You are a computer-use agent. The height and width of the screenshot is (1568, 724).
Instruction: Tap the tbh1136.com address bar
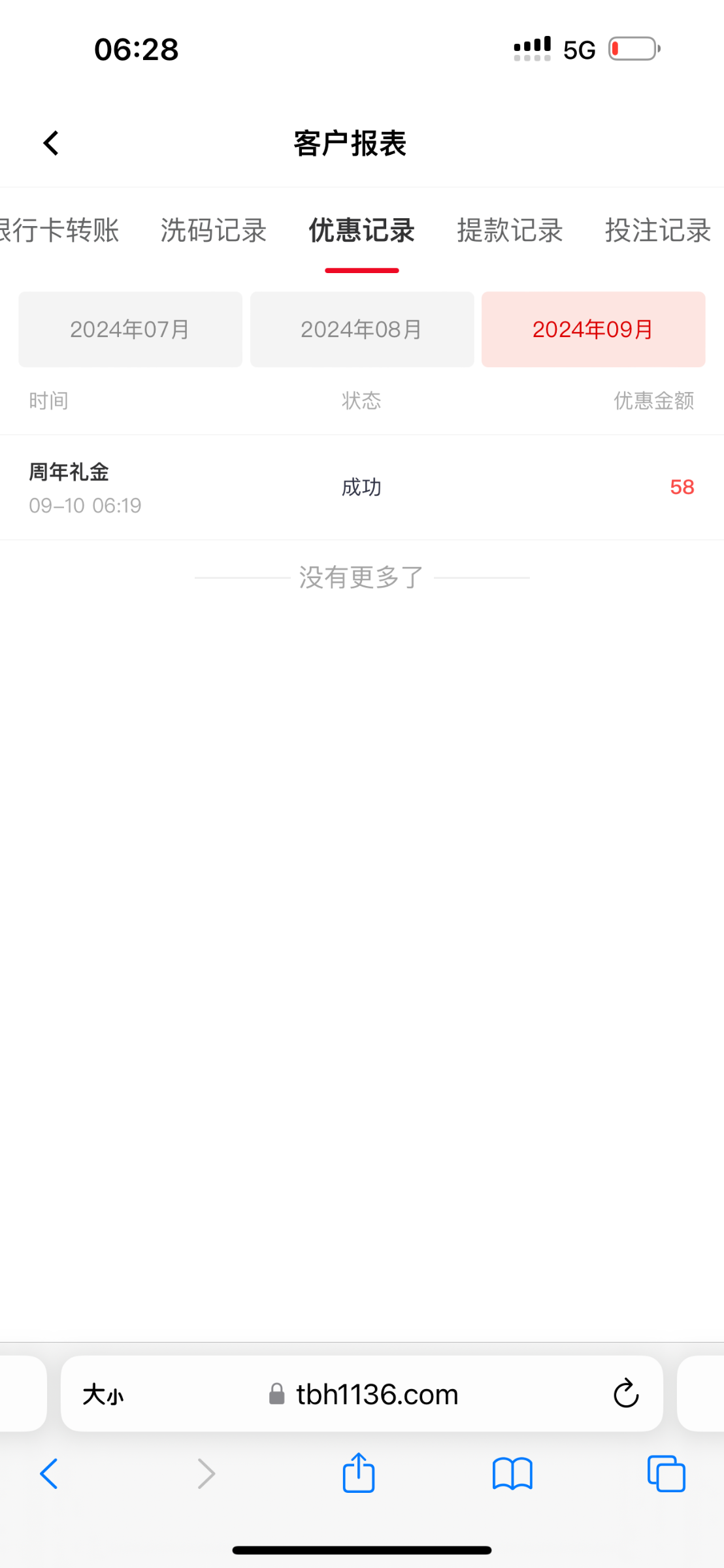coord(364,1394)
